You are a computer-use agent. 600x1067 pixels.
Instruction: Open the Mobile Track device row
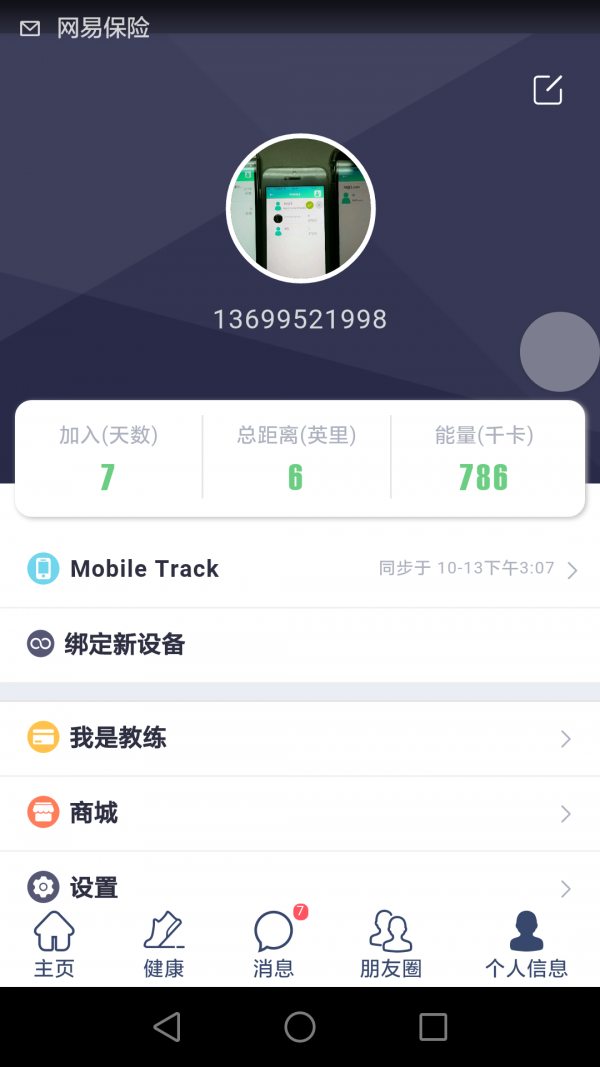(x=300, y=569)
